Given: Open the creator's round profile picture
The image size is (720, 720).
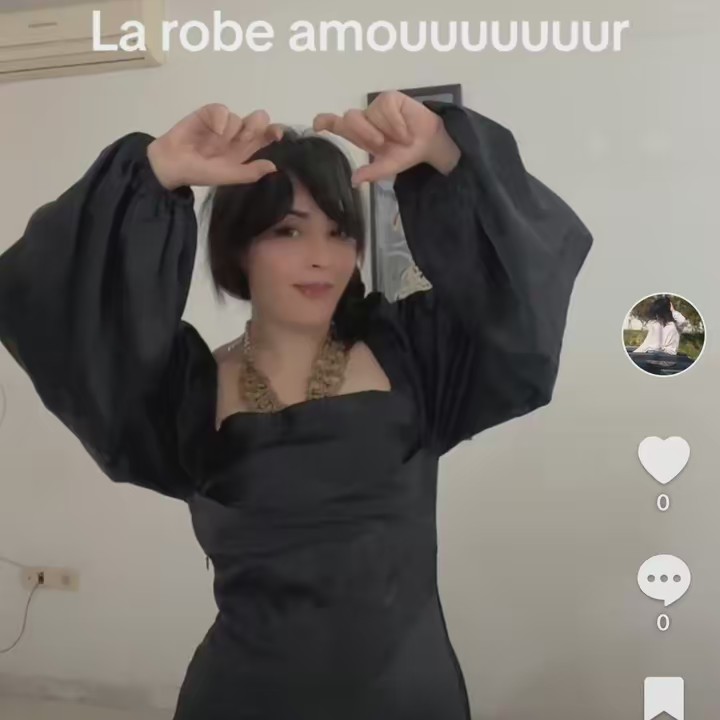Looking at the screenshot, I should click(663, 334).
